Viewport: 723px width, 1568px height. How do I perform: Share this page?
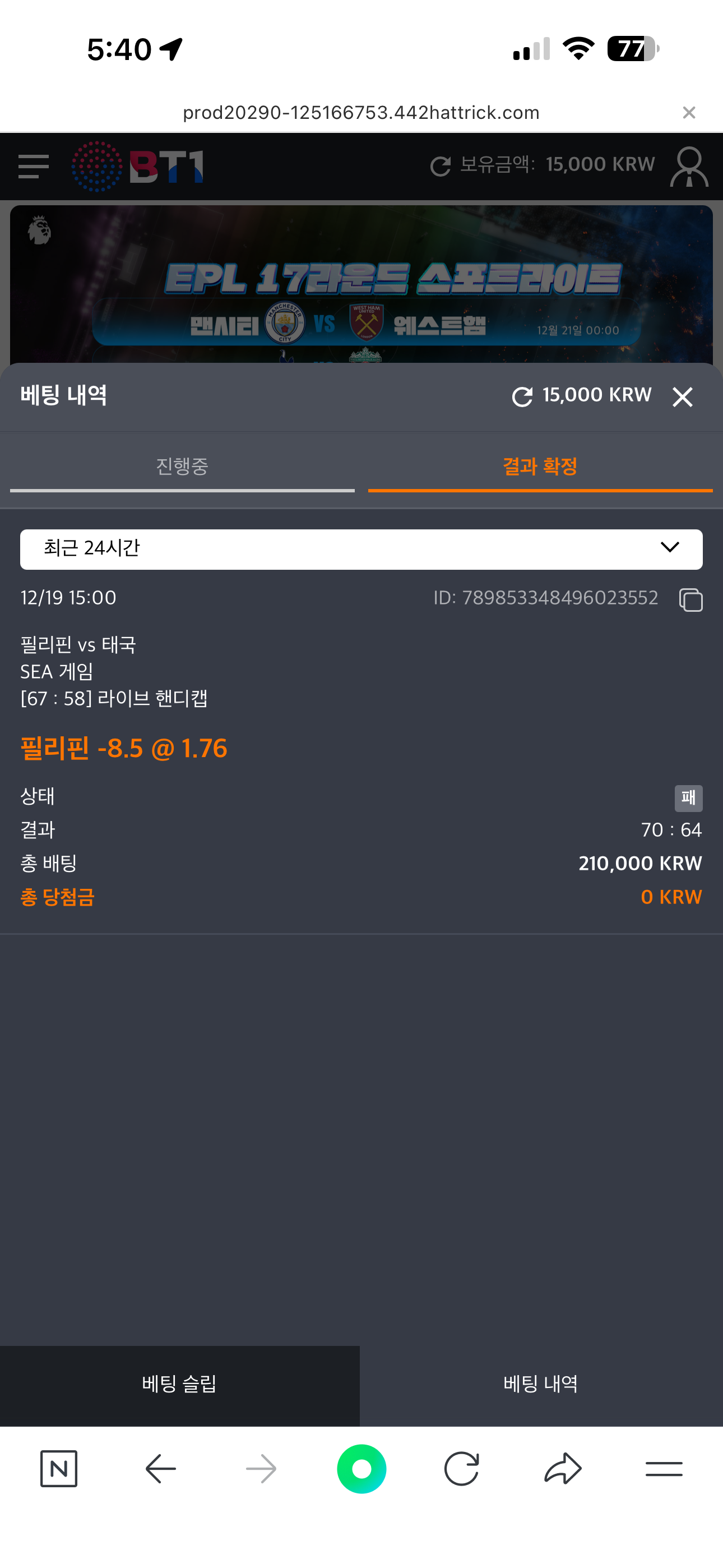[563, 1469]
